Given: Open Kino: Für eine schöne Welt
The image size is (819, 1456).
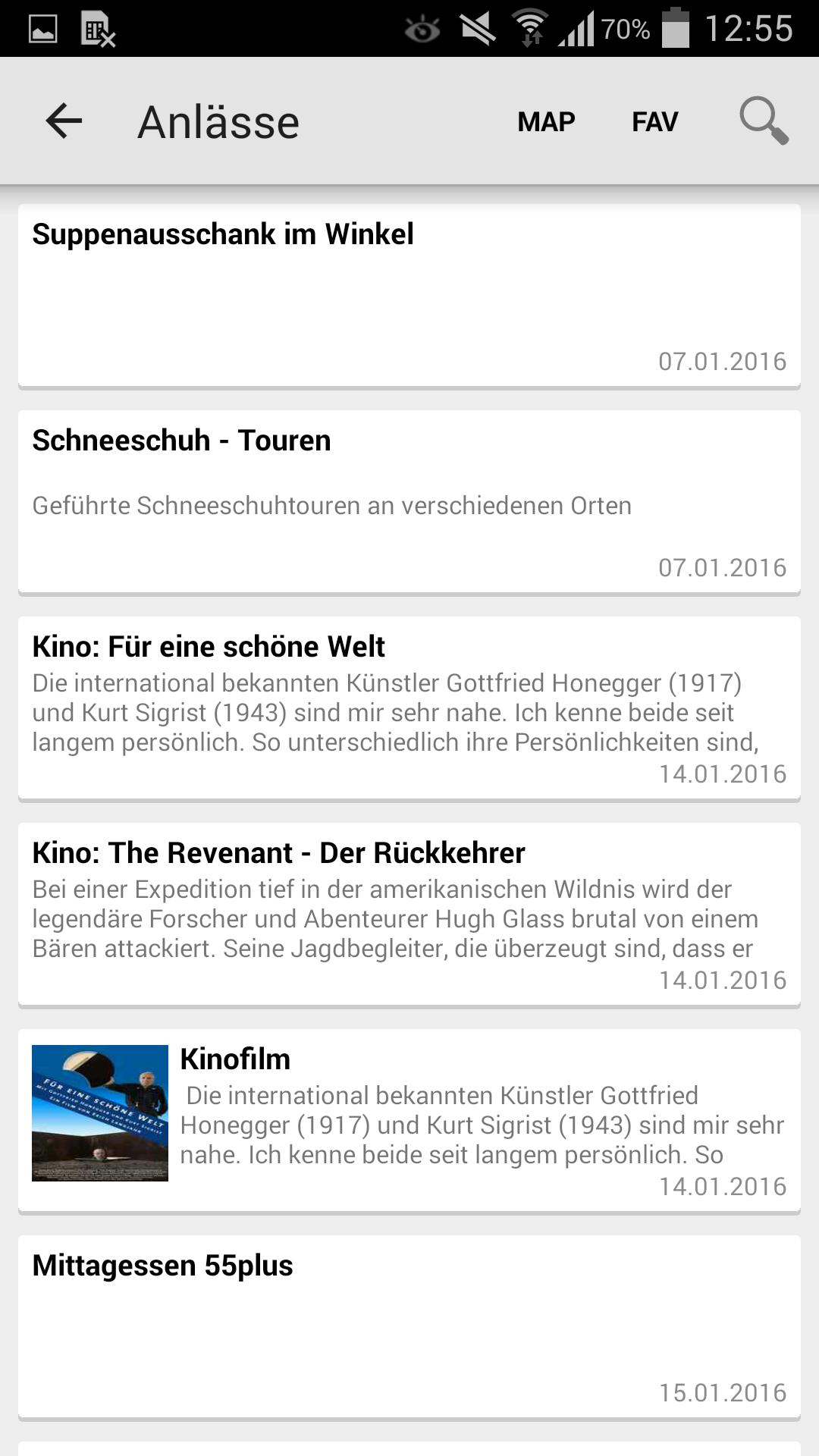Looking at the screenshot, I should pyautogui.click(x=409, y=708).
